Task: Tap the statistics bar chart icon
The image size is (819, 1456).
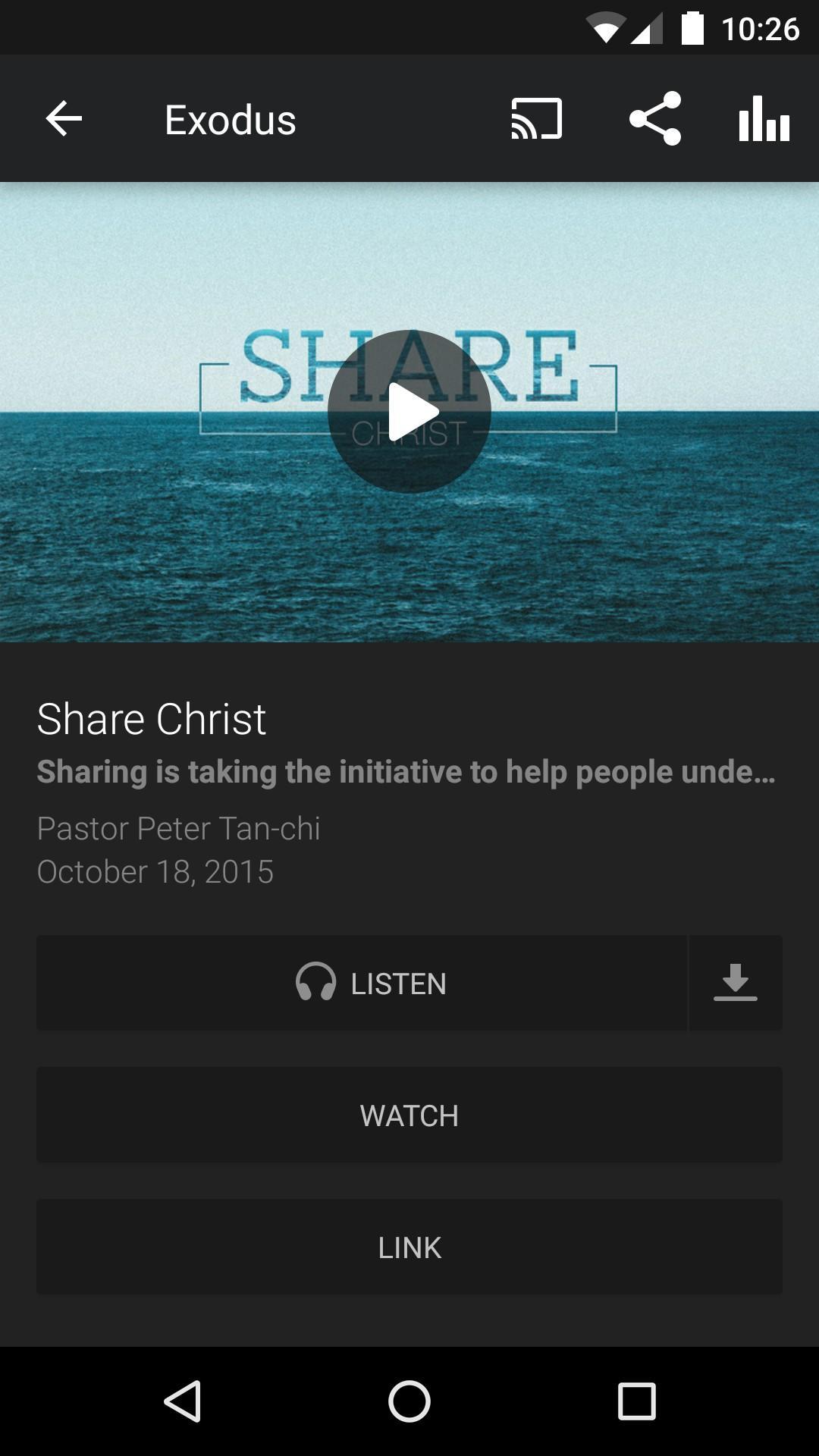Action: pyautogui.click(x=764, y=119)
